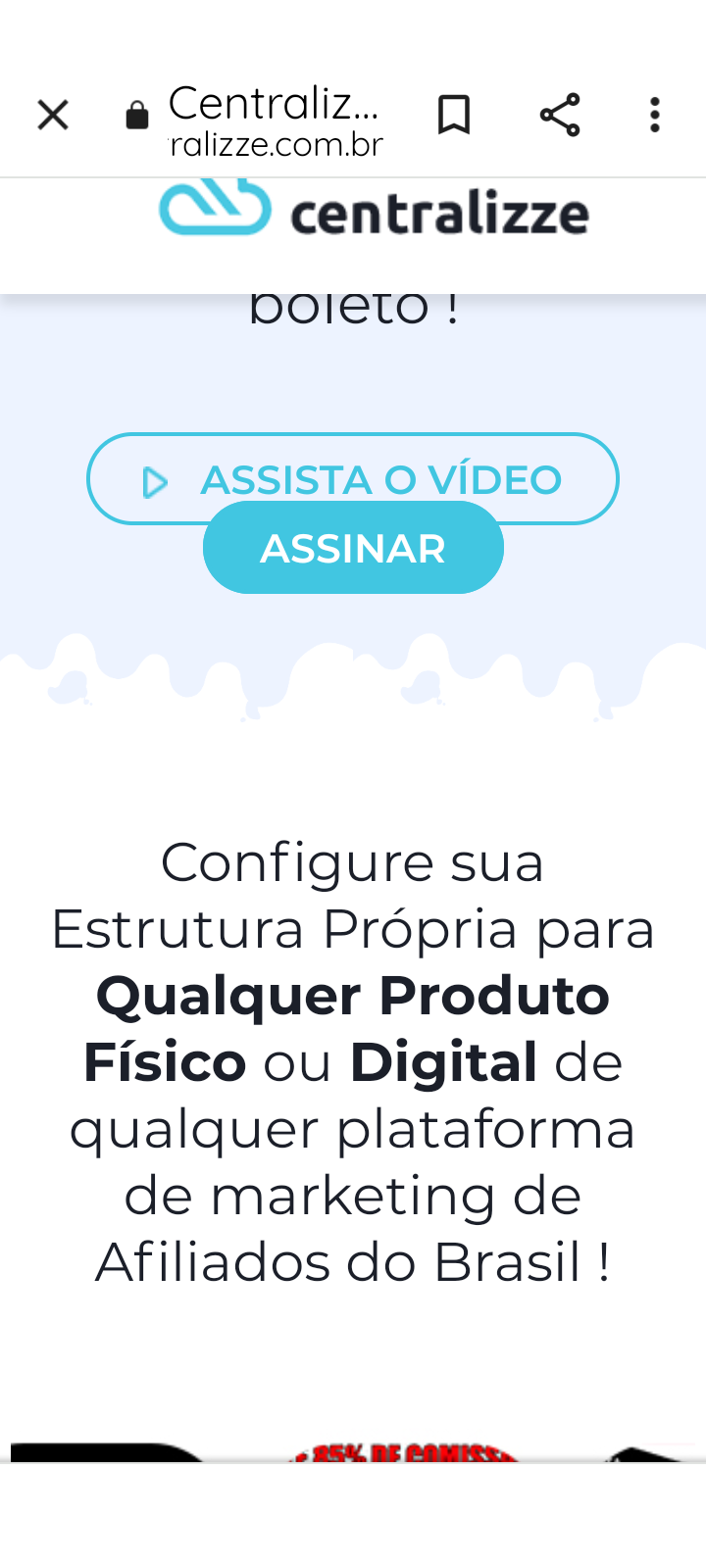This screenshot has height=1568, width=706.
Task: Select the Assinar button
Action: click(x=353, y=554)
